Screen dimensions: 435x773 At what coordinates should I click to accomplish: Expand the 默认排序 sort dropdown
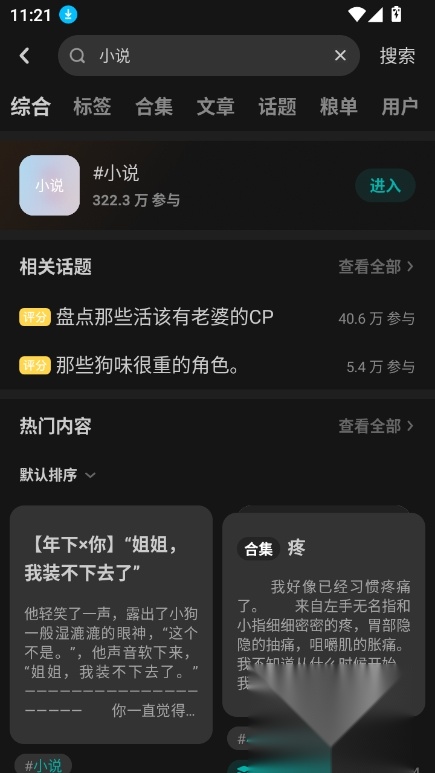(x=58, y=475)
